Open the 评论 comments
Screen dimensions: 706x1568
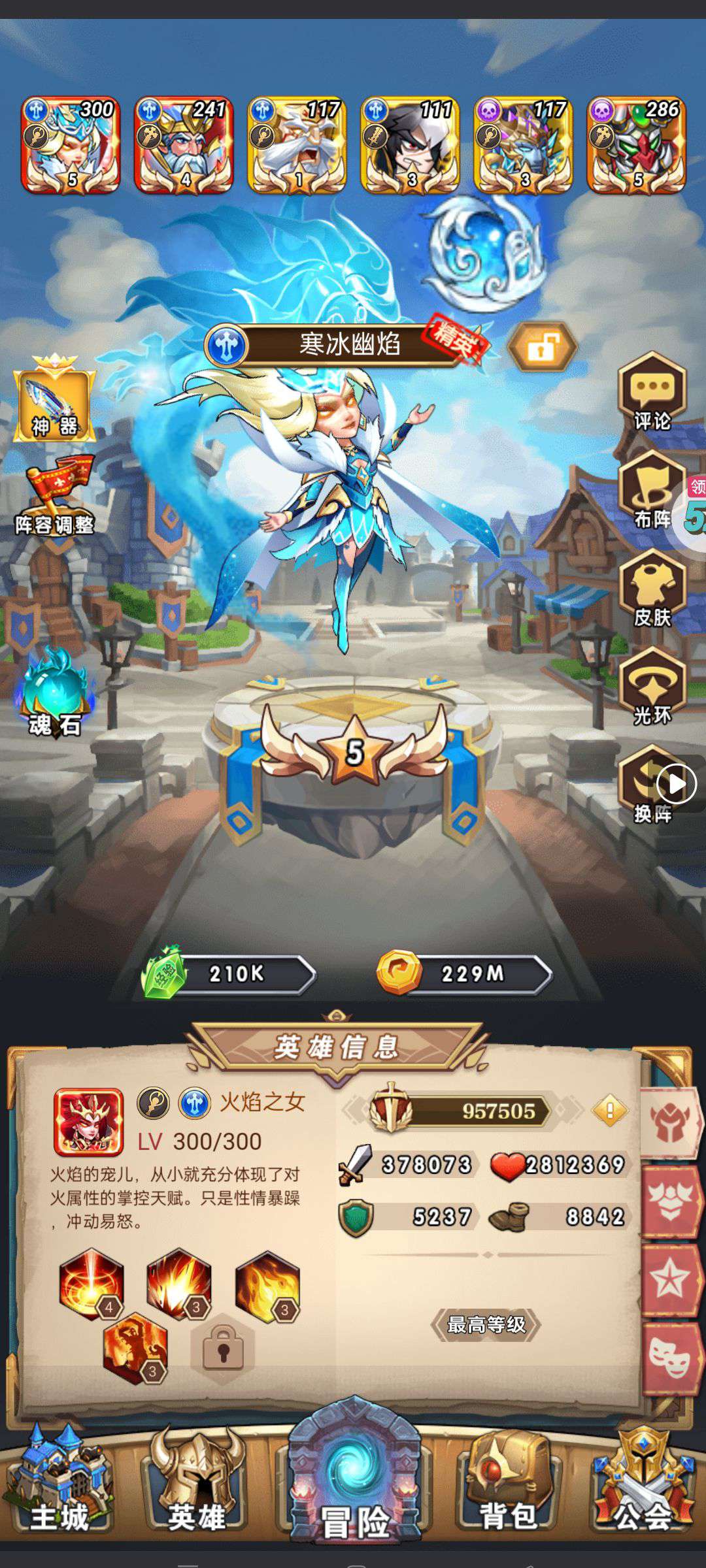(x=652, y=393)
